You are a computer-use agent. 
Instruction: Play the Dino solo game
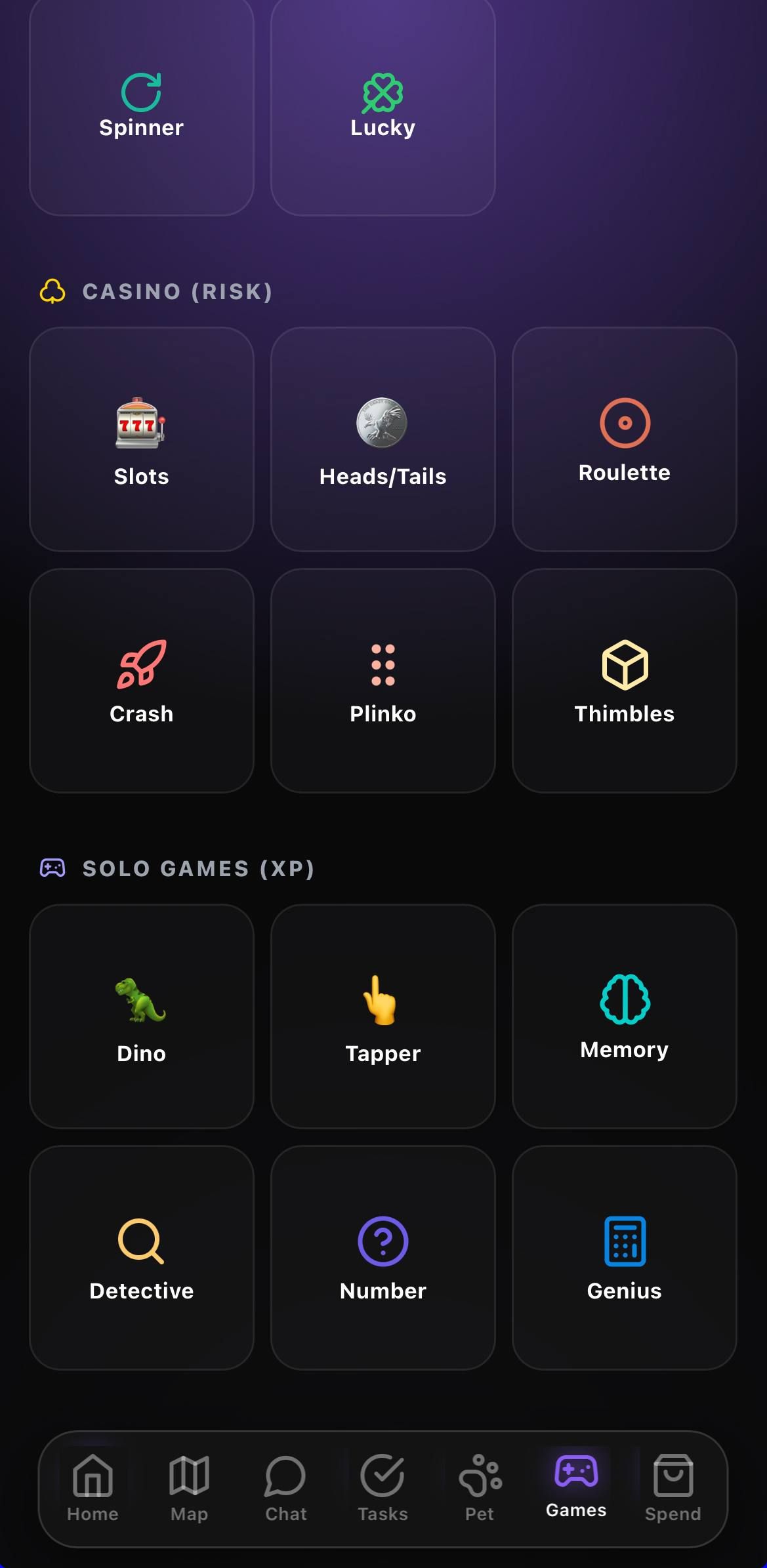coord(141,1016)
